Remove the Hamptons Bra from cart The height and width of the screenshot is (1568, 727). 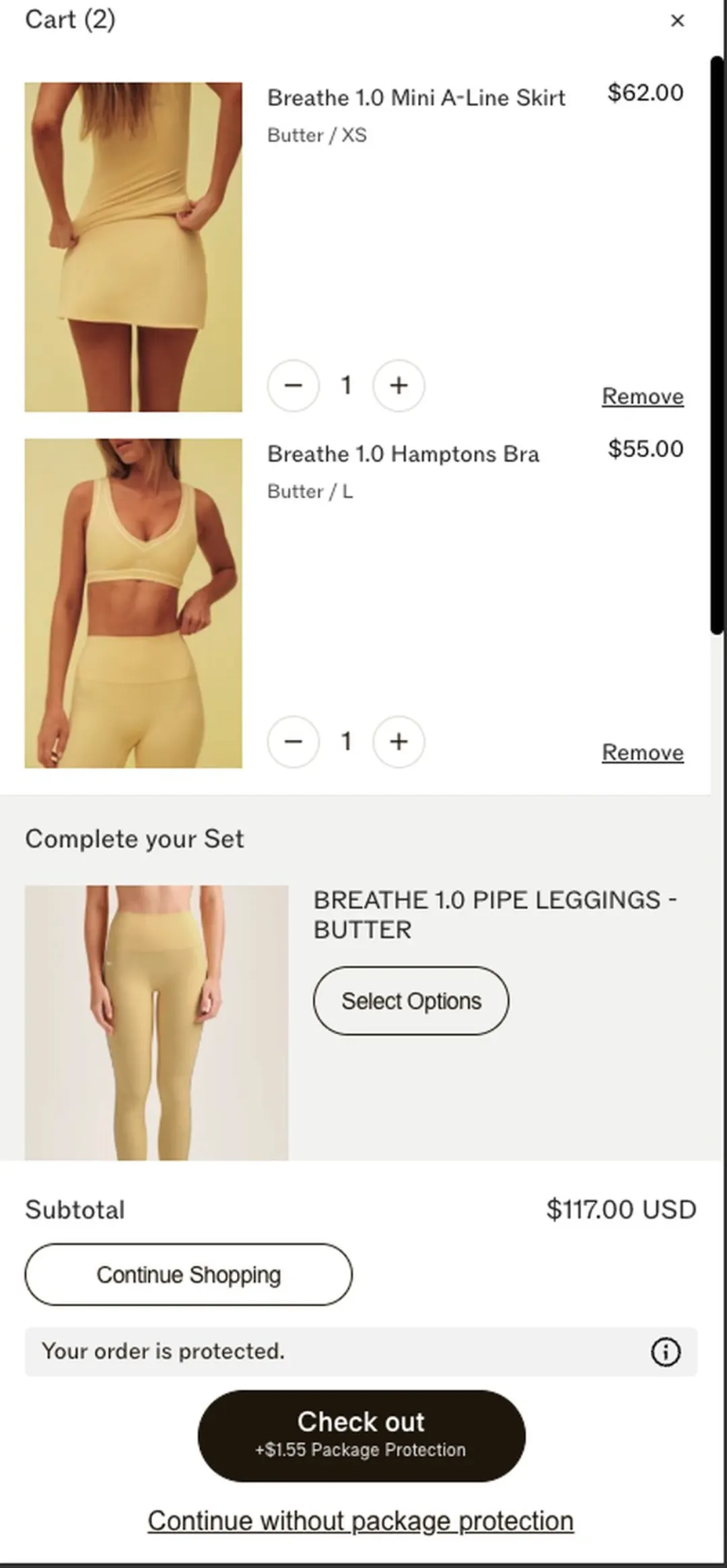point(642,752)
